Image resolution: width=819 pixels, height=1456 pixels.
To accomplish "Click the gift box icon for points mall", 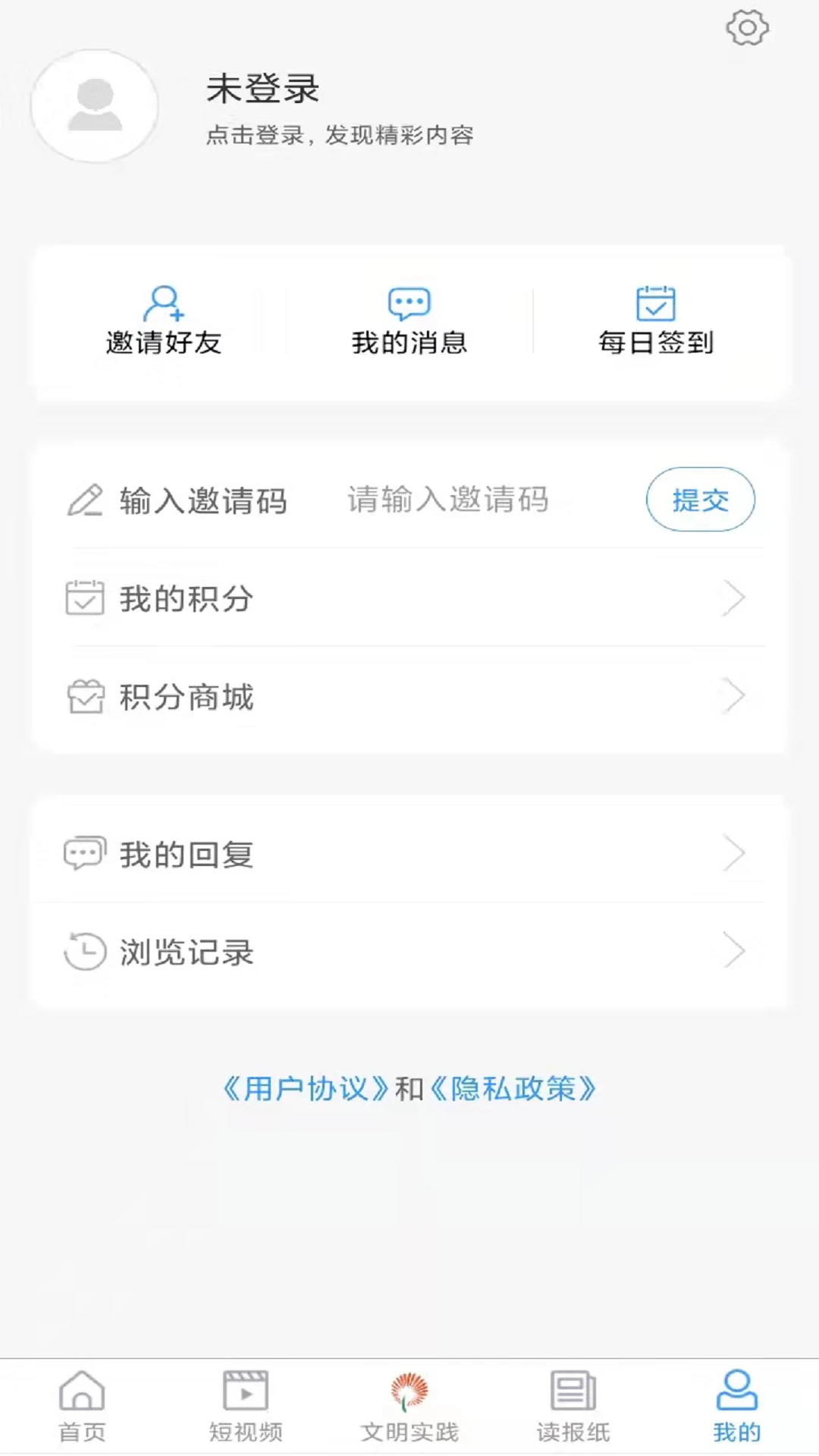I will pos(86,695).
